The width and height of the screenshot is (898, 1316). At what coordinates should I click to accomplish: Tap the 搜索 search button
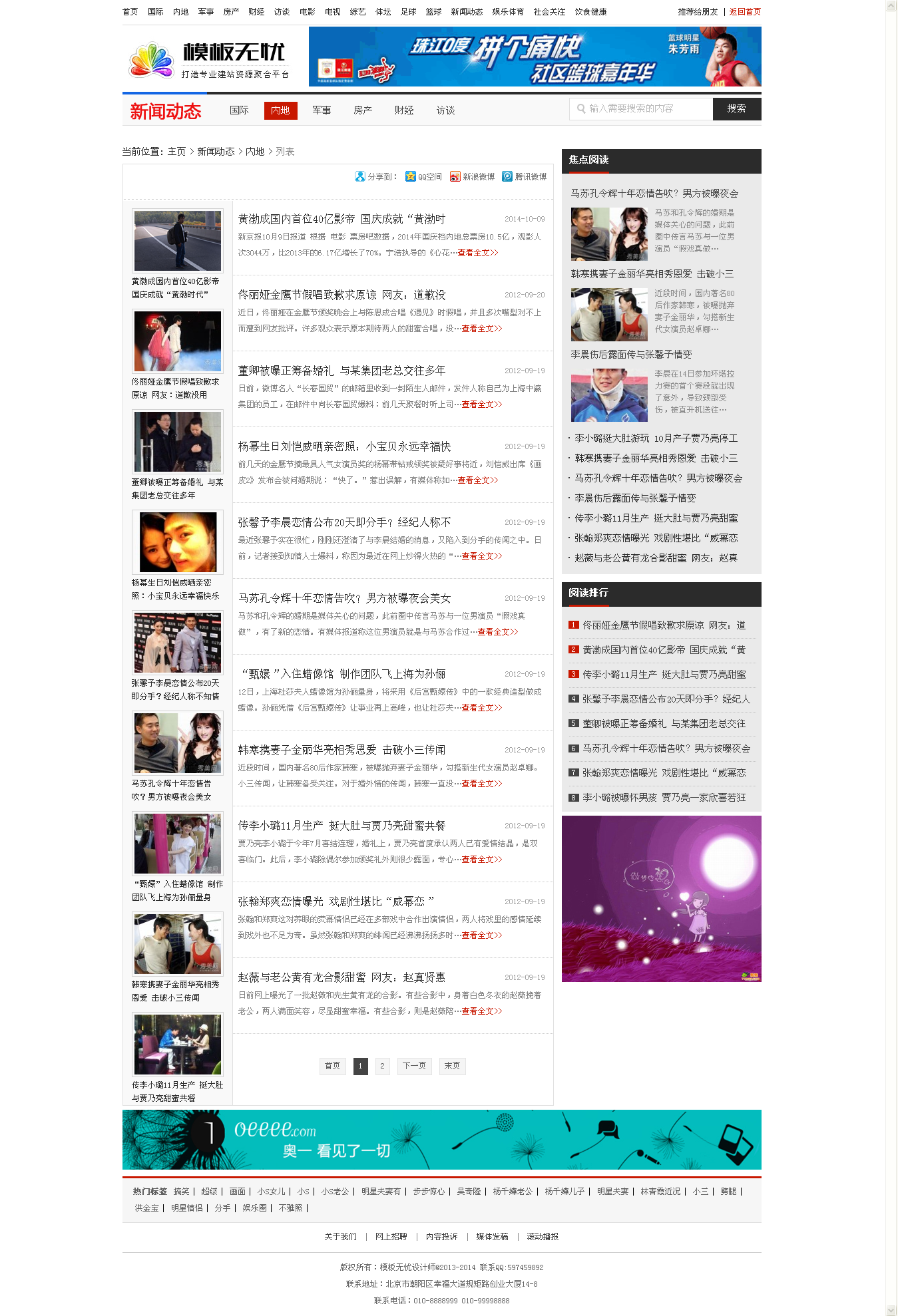click(x=736, y=108)
